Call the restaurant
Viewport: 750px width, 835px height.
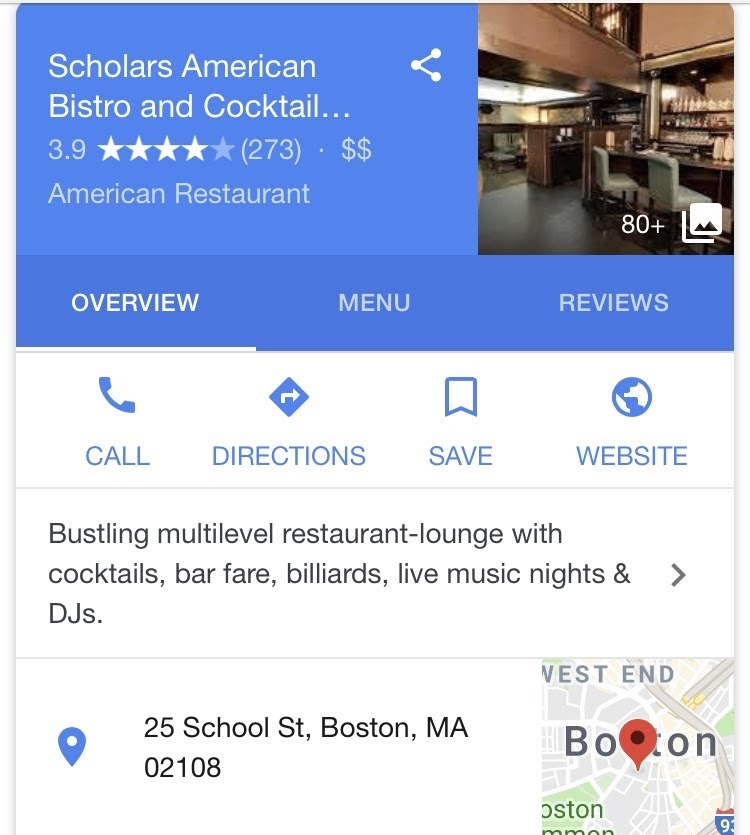(117, 421)
